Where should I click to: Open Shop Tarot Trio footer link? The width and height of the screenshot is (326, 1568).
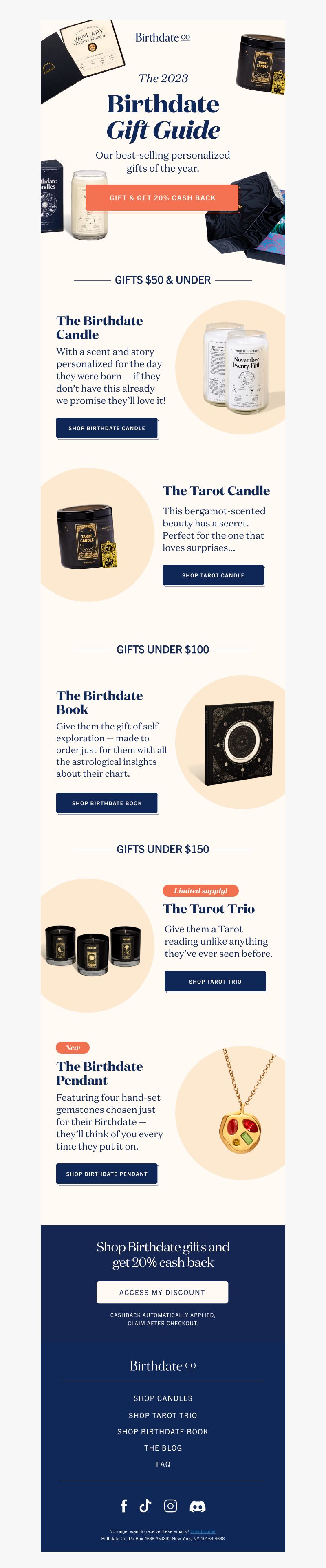(163, 1415)
